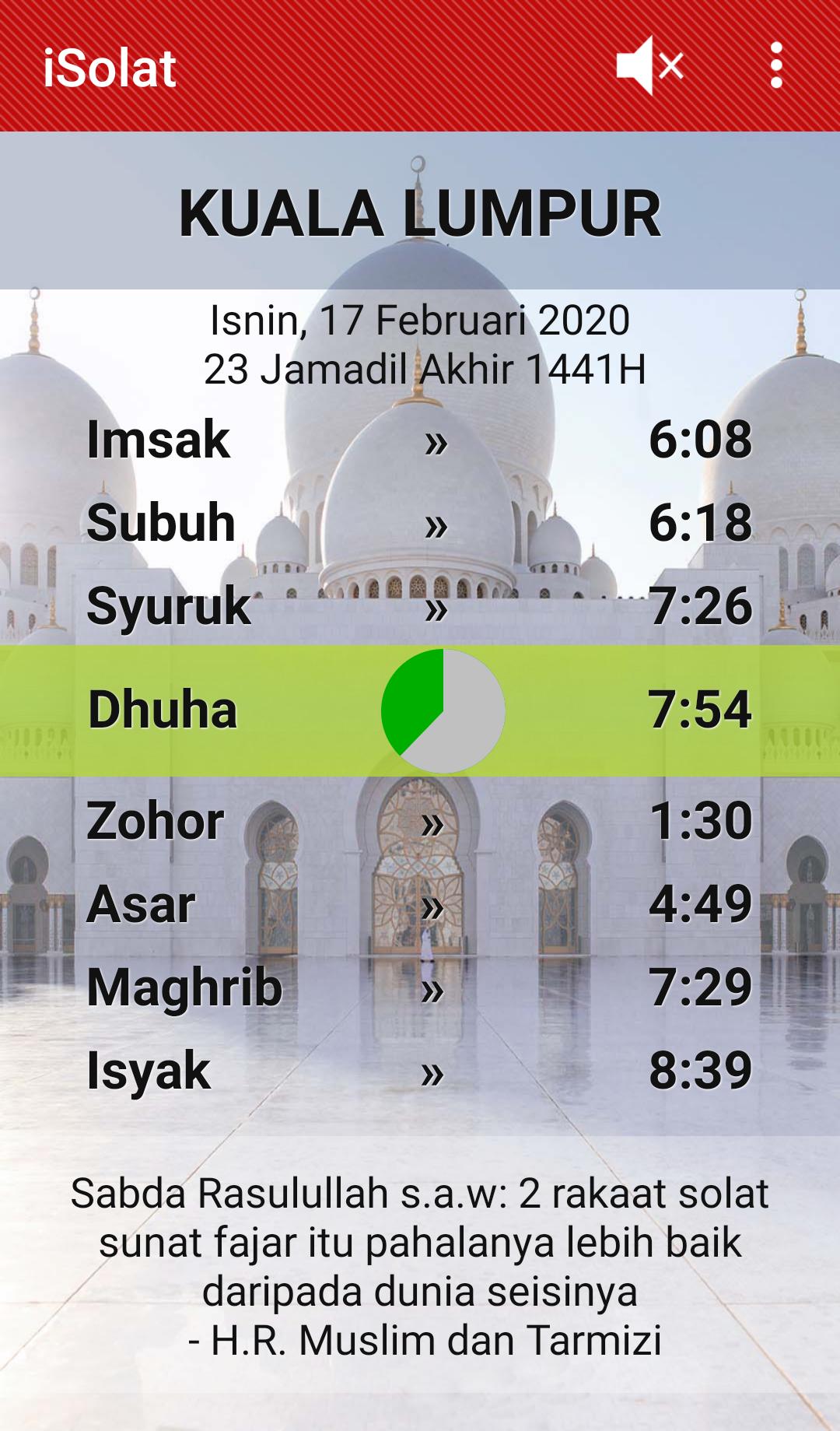
Task: Toggle the muted speaker icon
Action: coord(649,66)
